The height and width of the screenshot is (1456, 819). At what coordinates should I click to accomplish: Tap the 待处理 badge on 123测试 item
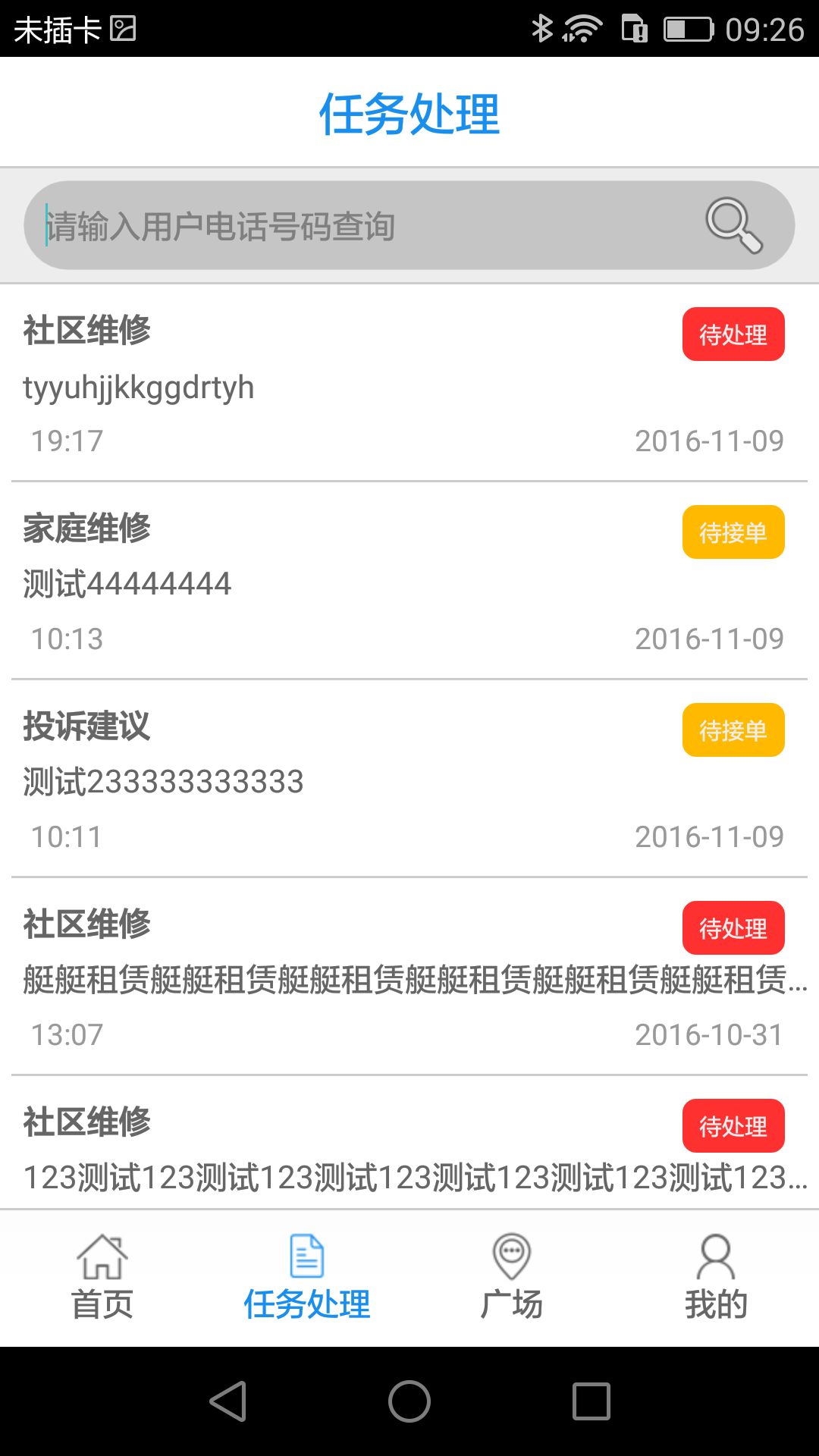pos(733,1126)
